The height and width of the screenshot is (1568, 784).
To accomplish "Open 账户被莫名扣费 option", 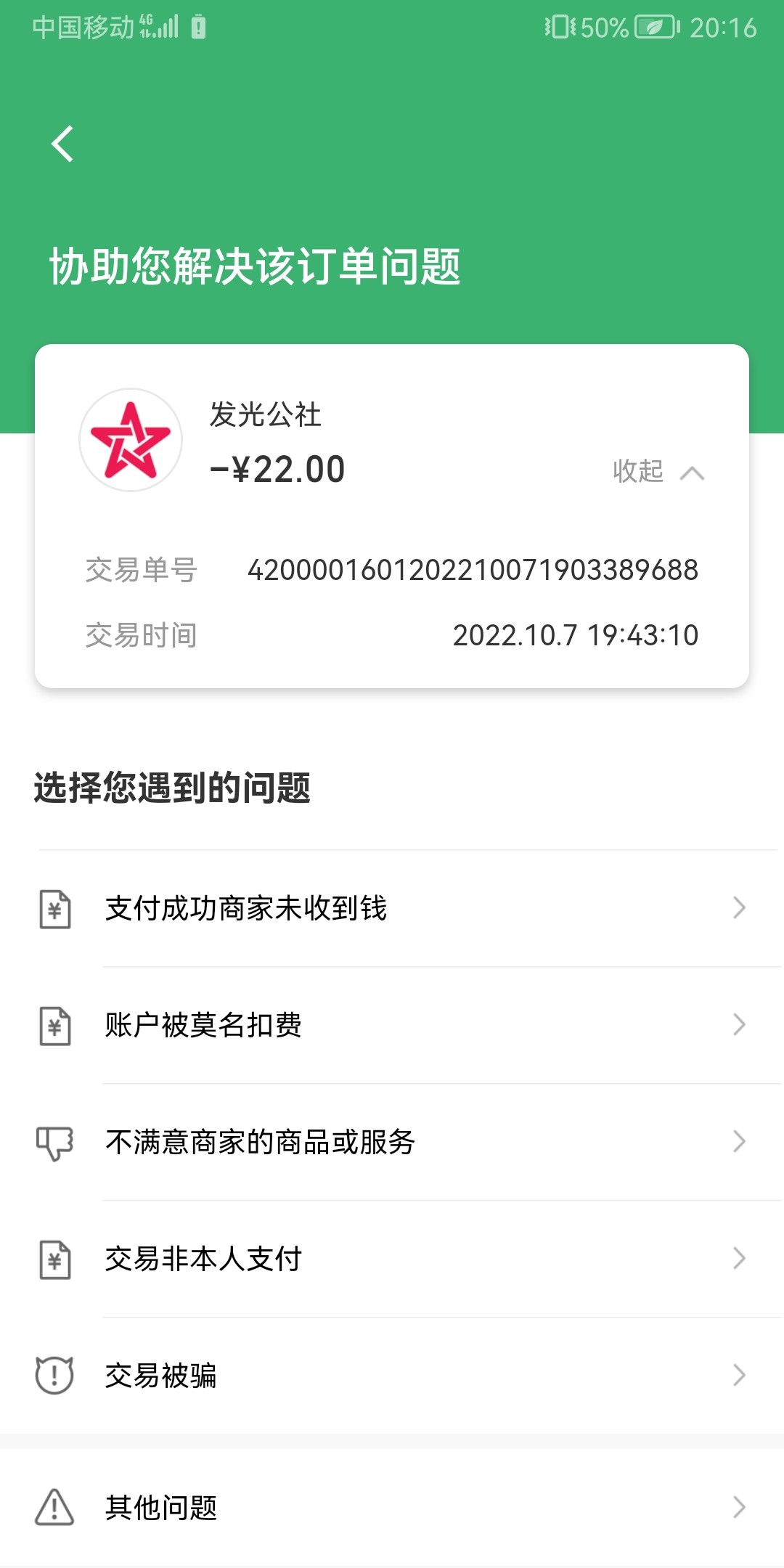I will [392, 1025].
